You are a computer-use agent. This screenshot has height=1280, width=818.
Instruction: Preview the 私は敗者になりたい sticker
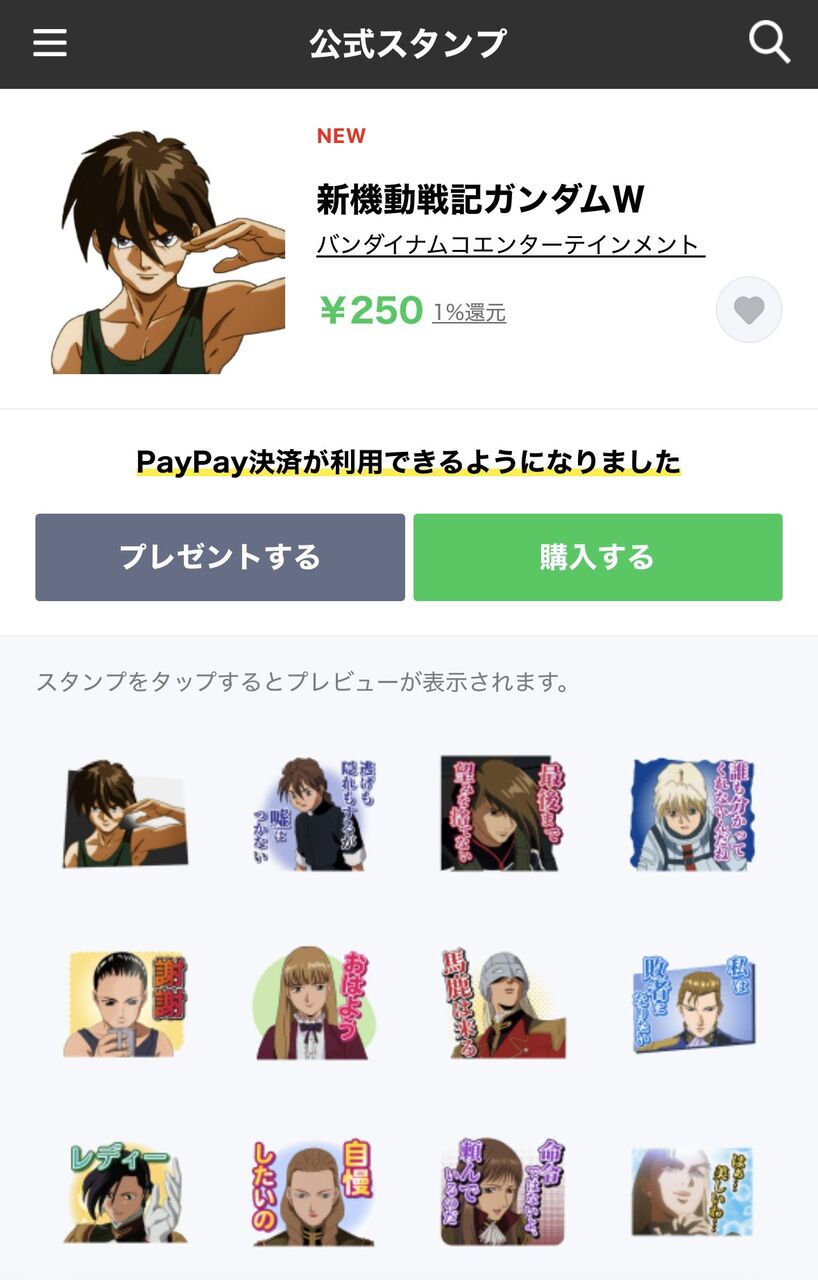[692, 1003]
